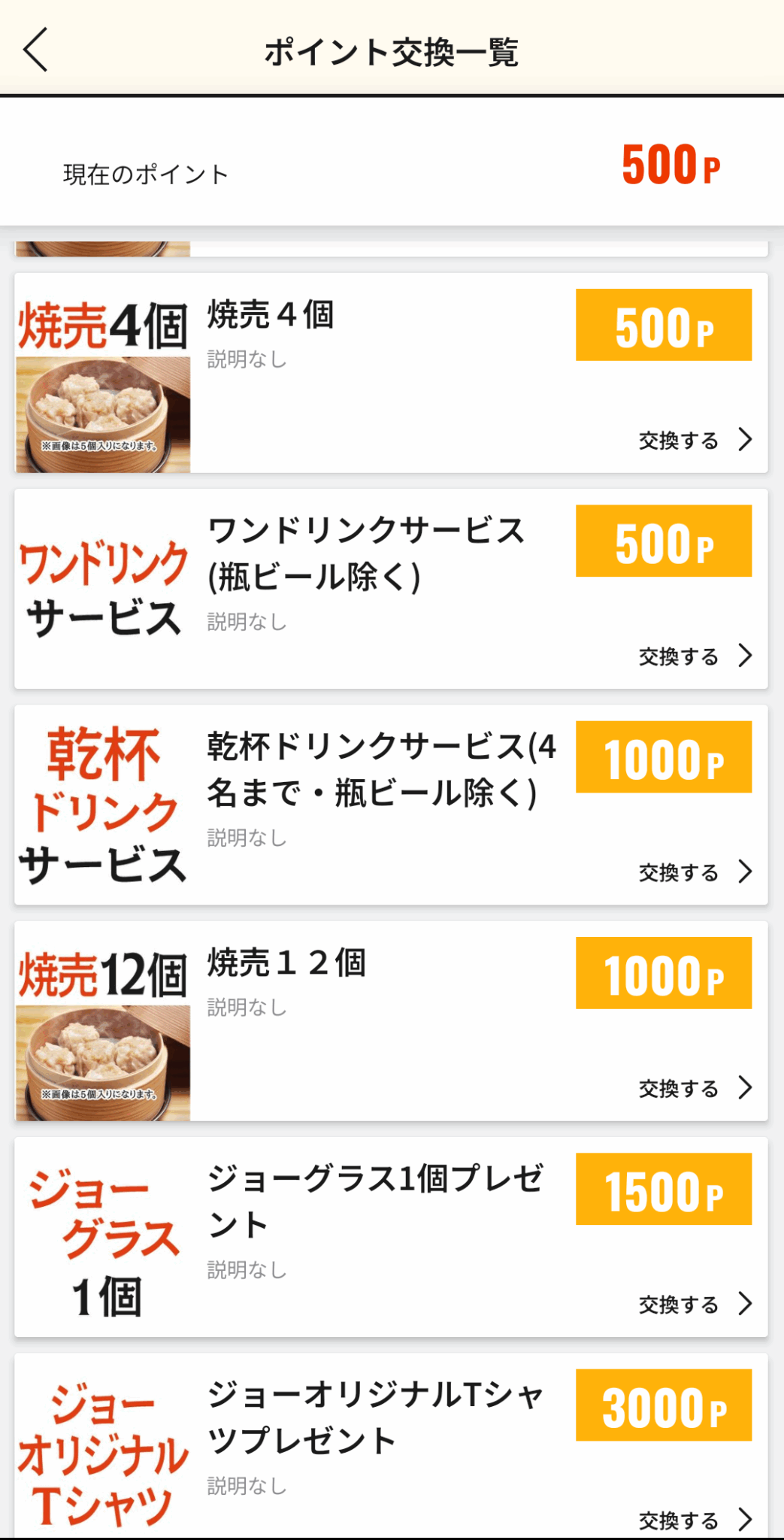Expand the chevron for ジョーグラス1個 exchange
This screenshot has height=1540, width=784.
click(x=745, y=1302)
